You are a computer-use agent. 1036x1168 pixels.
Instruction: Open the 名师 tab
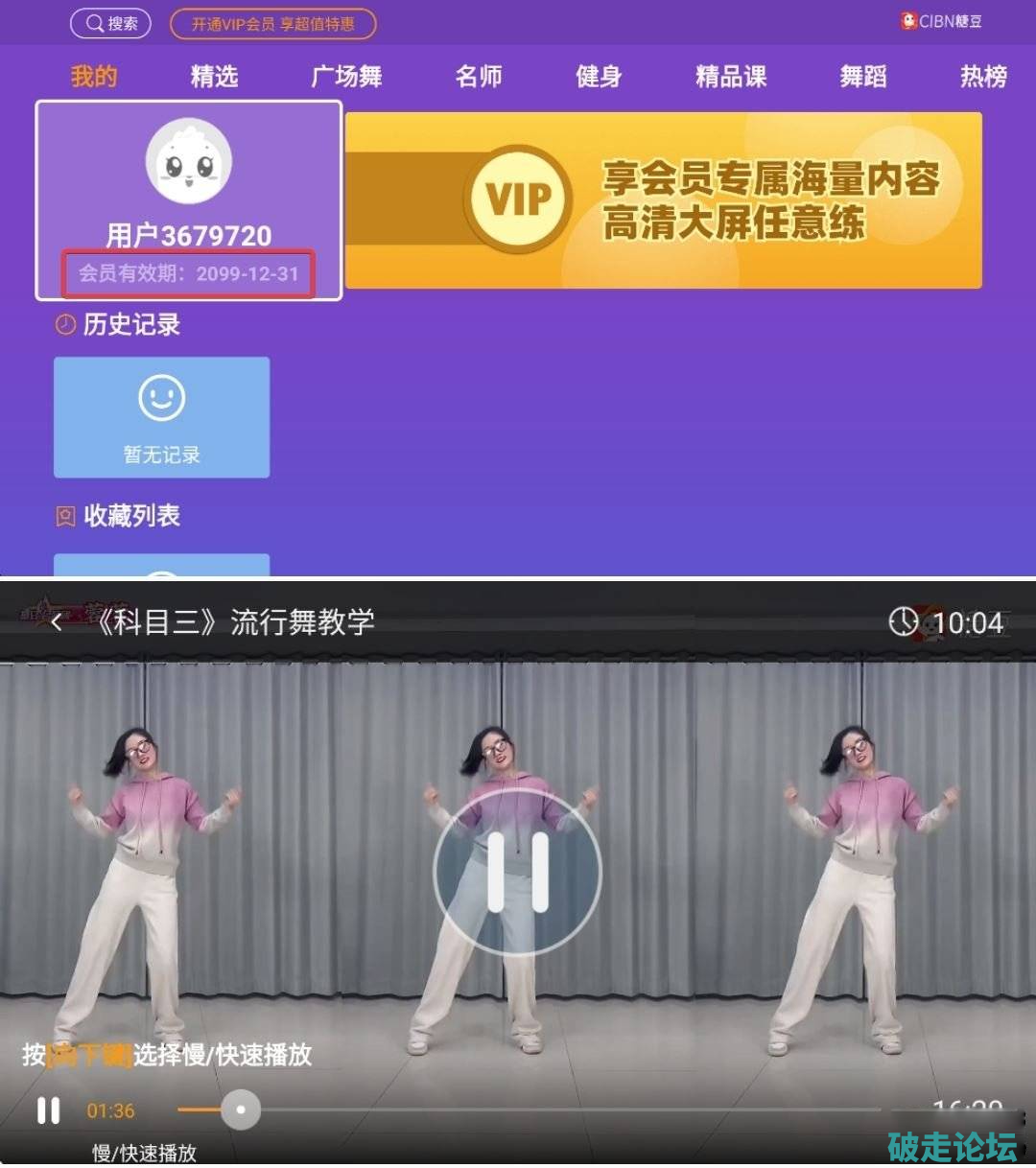[x=479, y=77]
